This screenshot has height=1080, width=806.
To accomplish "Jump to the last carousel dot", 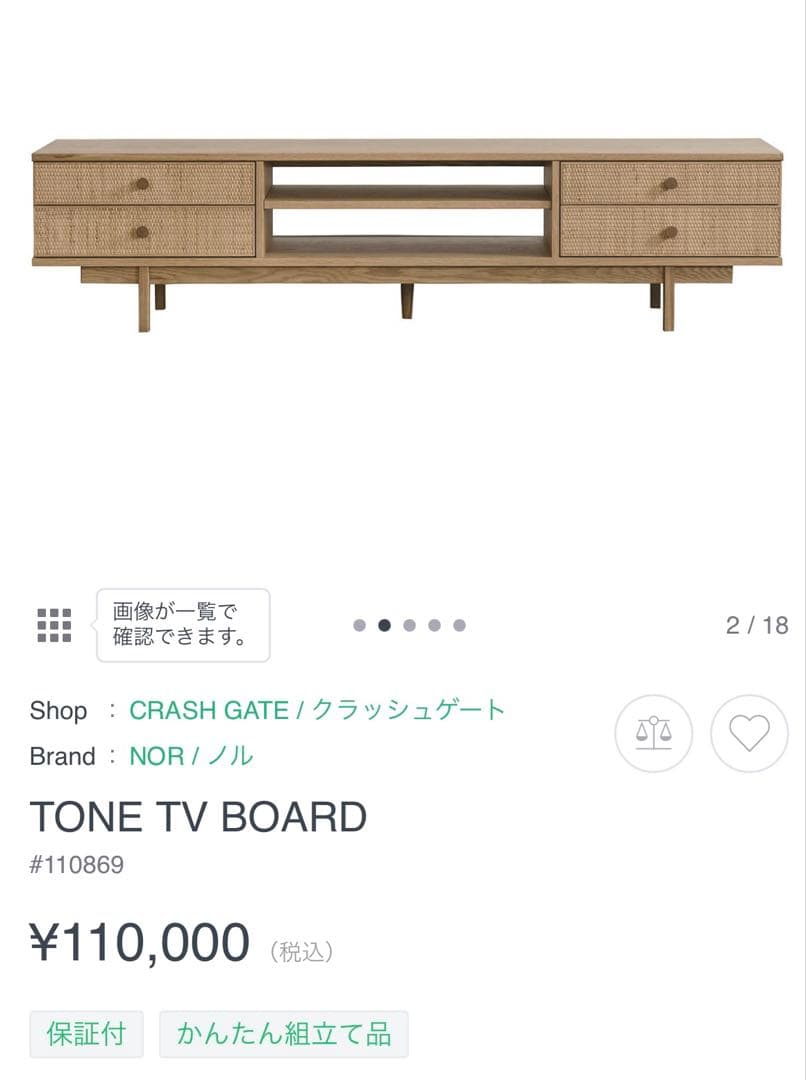I will (x=457, y=623).
